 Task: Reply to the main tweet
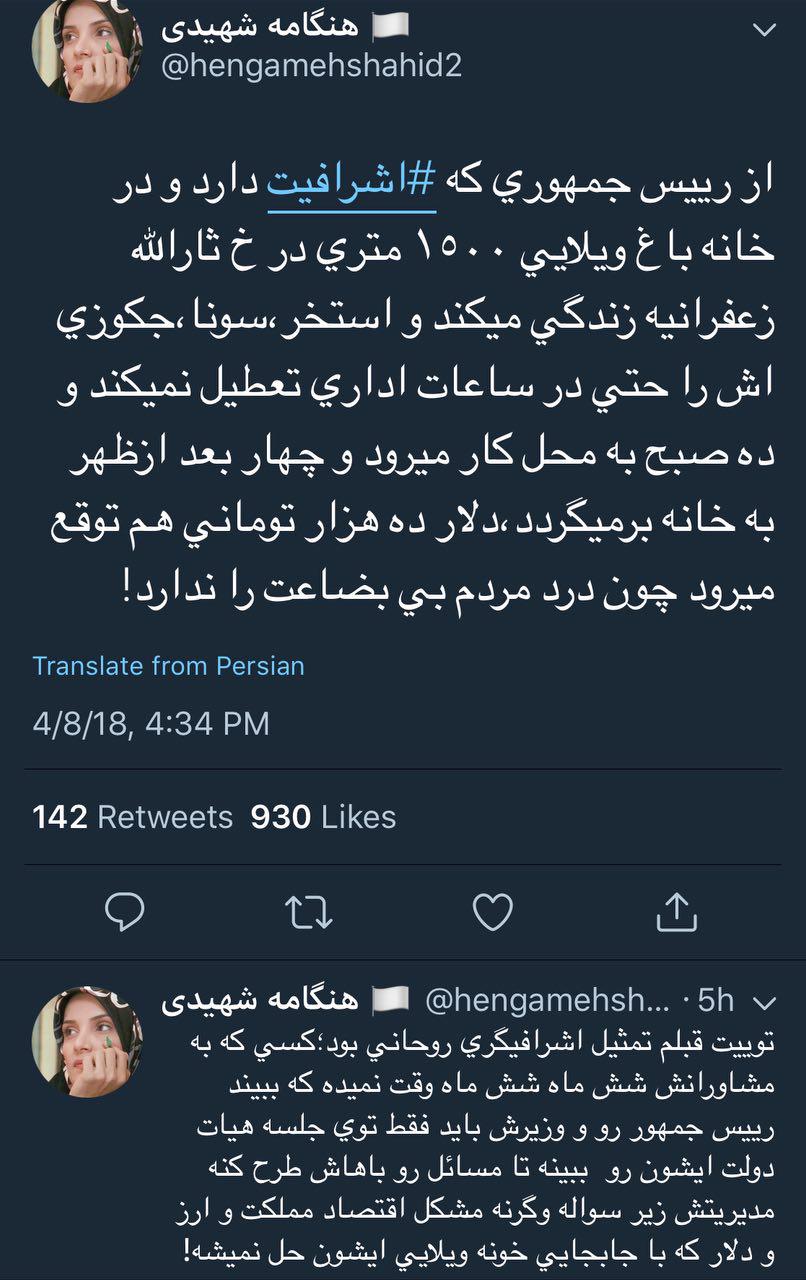click(x=125, y=912)
